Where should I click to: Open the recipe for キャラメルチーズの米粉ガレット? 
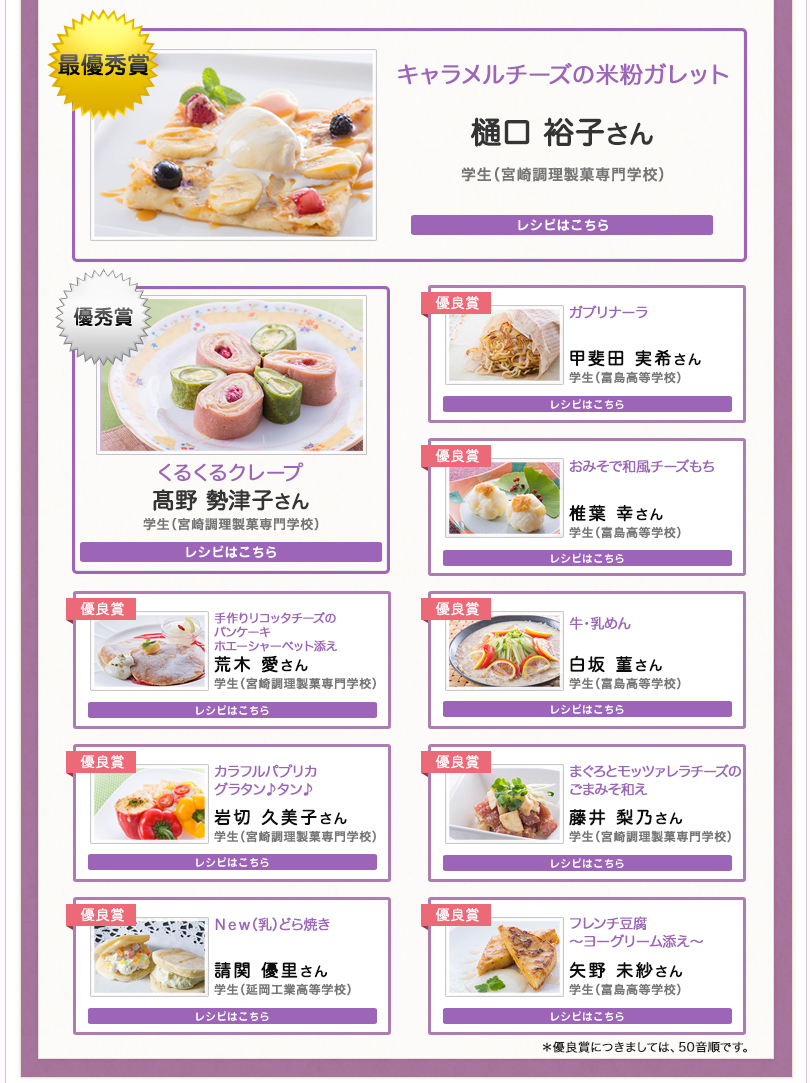pyautogui.click(x=561, y=225)
